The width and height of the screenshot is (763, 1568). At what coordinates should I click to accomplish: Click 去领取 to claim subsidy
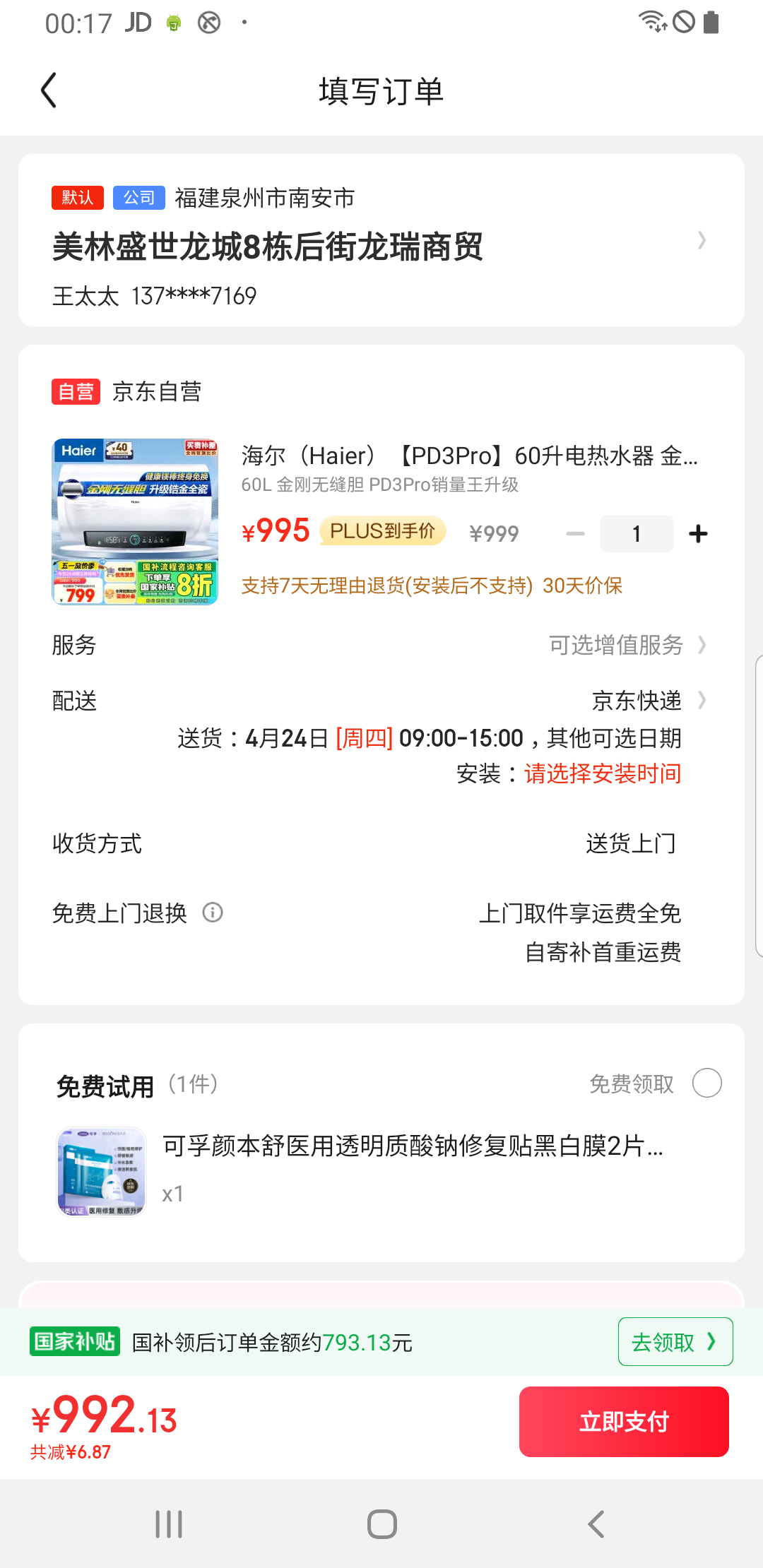click(674, 1341)
